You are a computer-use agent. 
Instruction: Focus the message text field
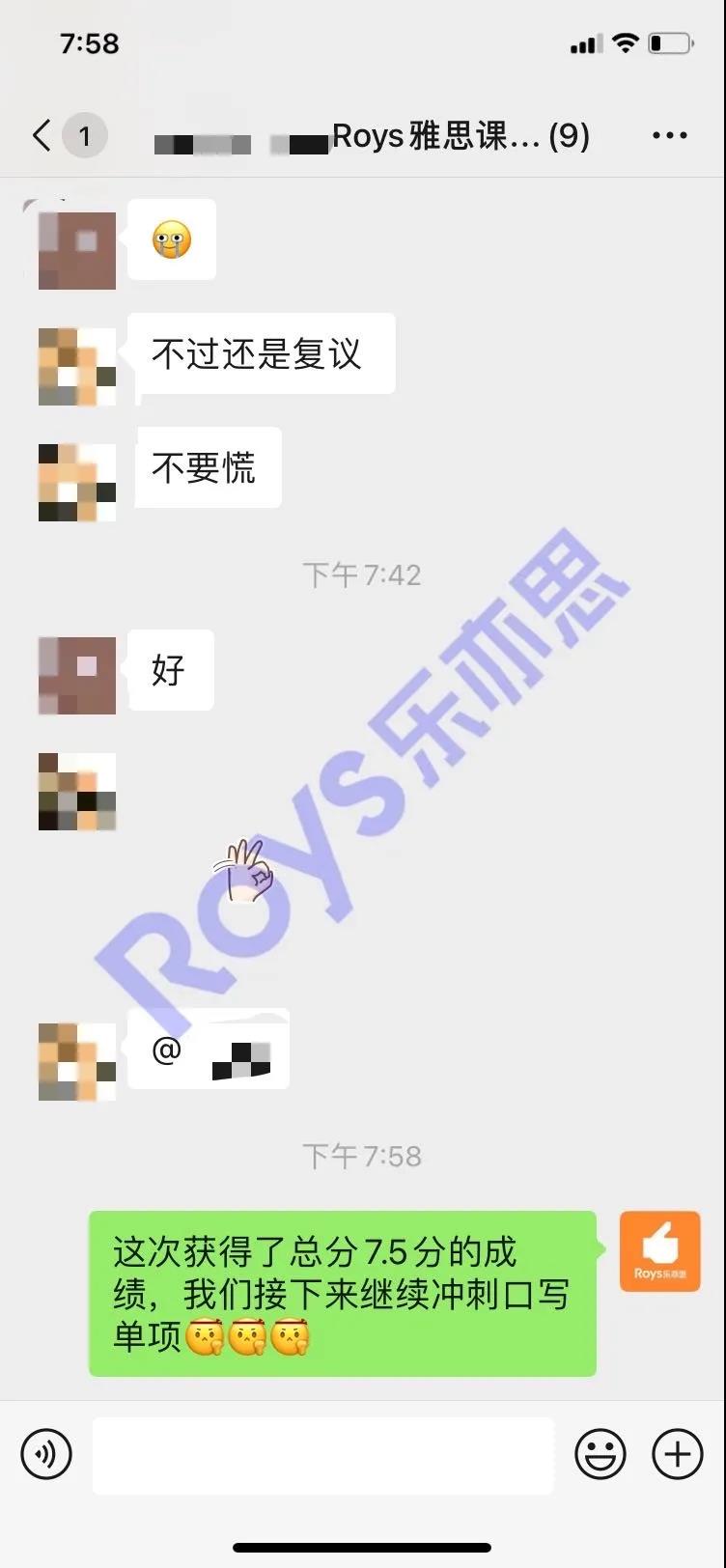click(x=323, y=1455)
